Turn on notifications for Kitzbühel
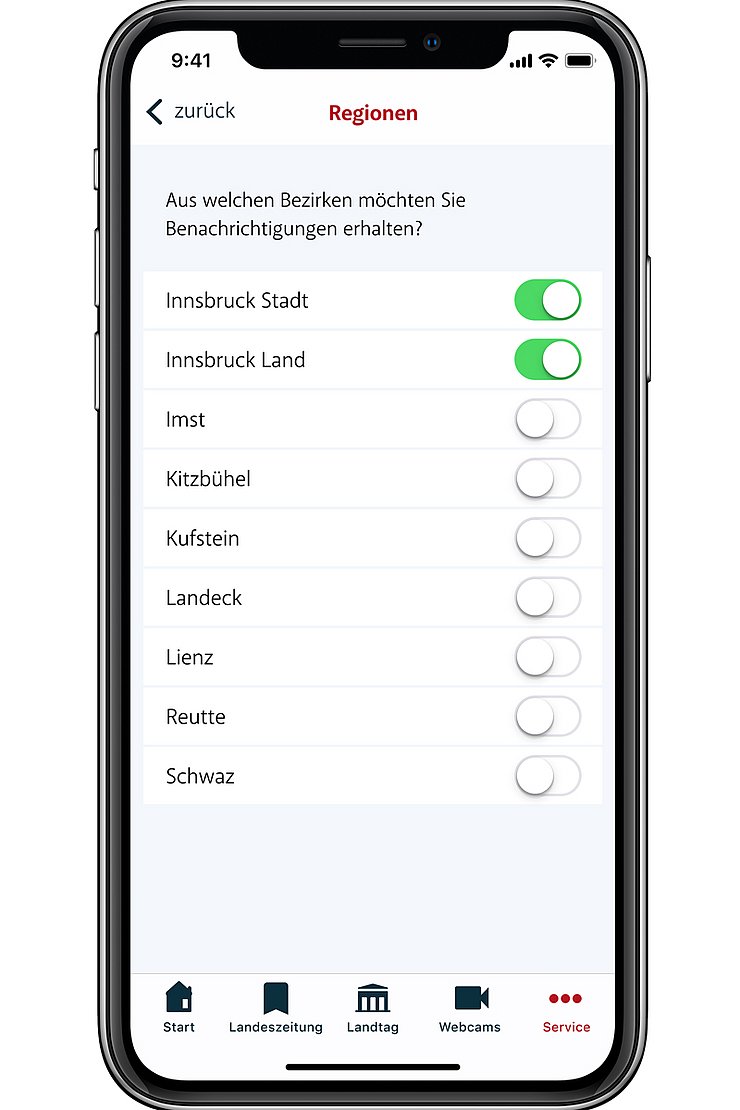This screenshot has height=1110, width=740. [x=547, y=479]
